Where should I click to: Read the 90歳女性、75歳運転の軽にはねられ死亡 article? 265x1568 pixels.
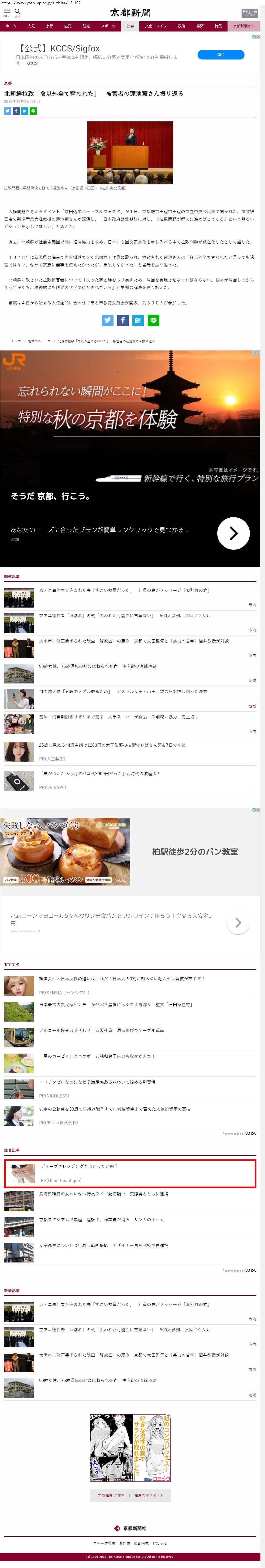98,667
